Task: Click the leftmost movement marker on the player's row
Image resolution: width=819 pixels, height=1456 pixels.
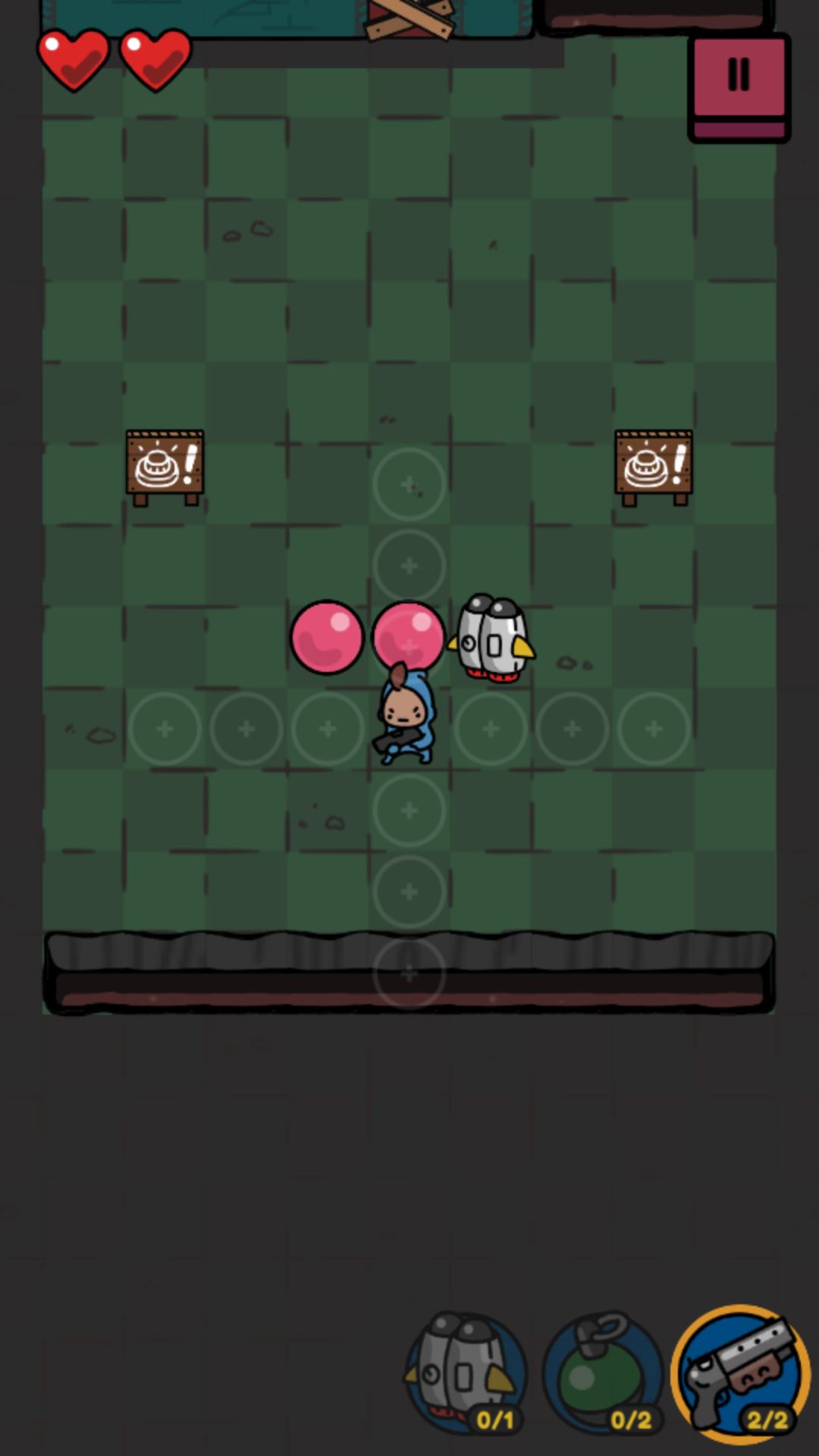Action: 165,728
